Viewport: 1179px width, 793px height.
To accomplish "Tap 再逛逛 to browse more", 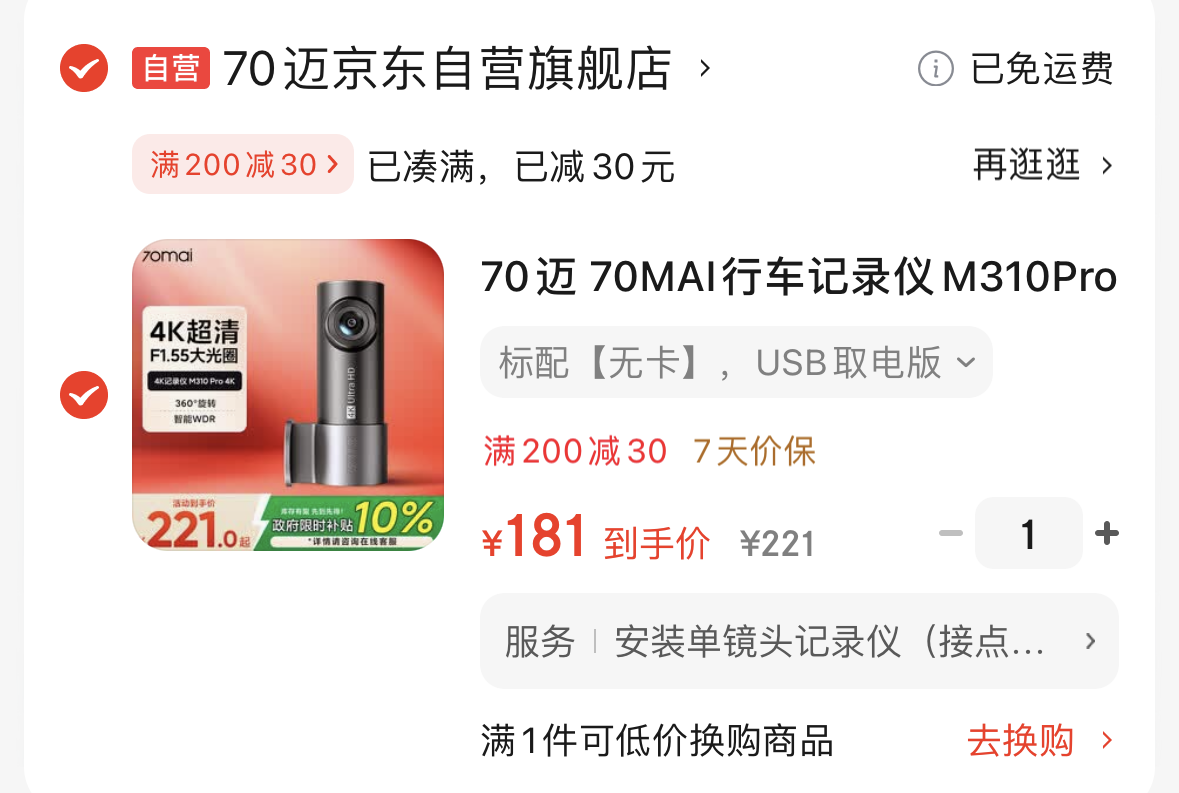I will pyautogui.click(x=1042, y=164).
